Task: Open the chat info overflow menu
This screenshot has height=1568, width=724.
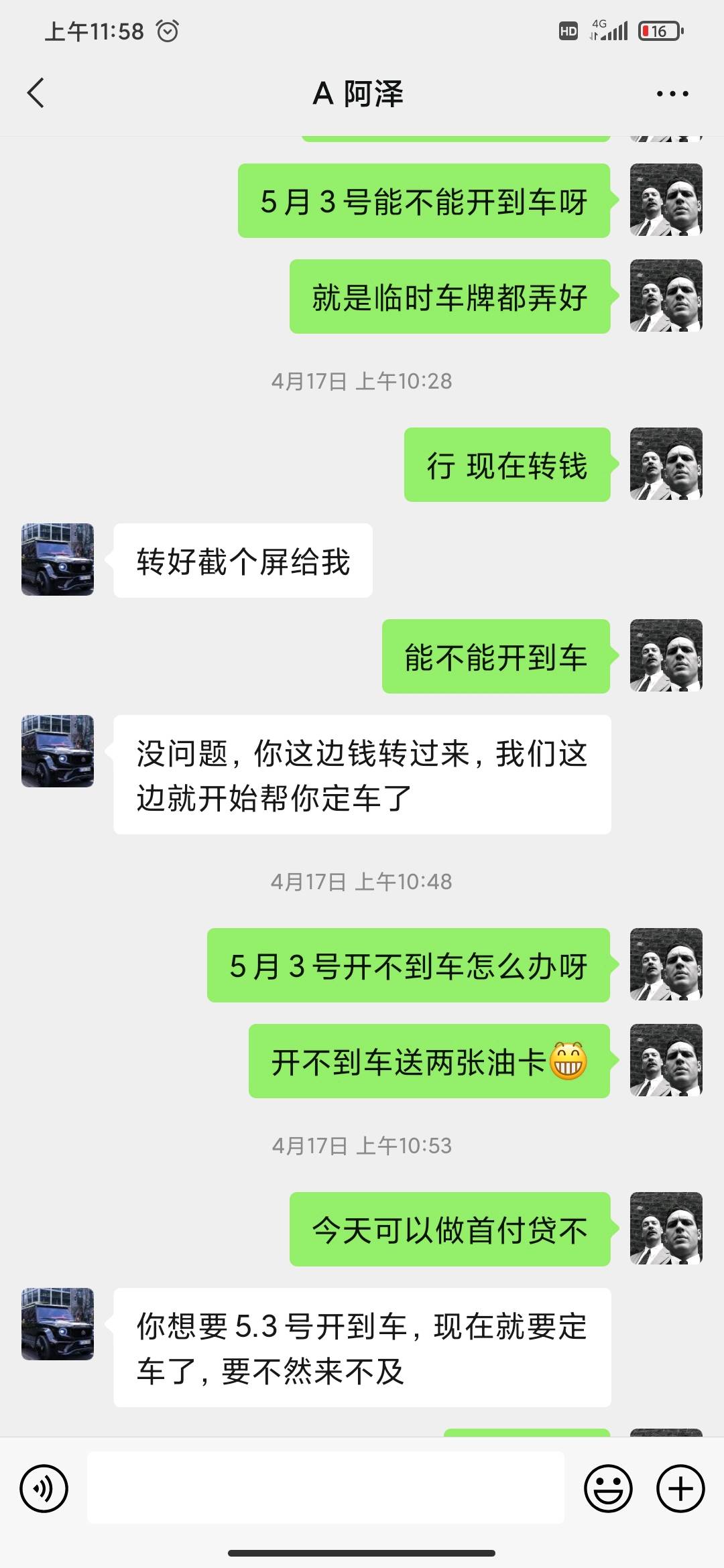Action: [x=672, y=94]
